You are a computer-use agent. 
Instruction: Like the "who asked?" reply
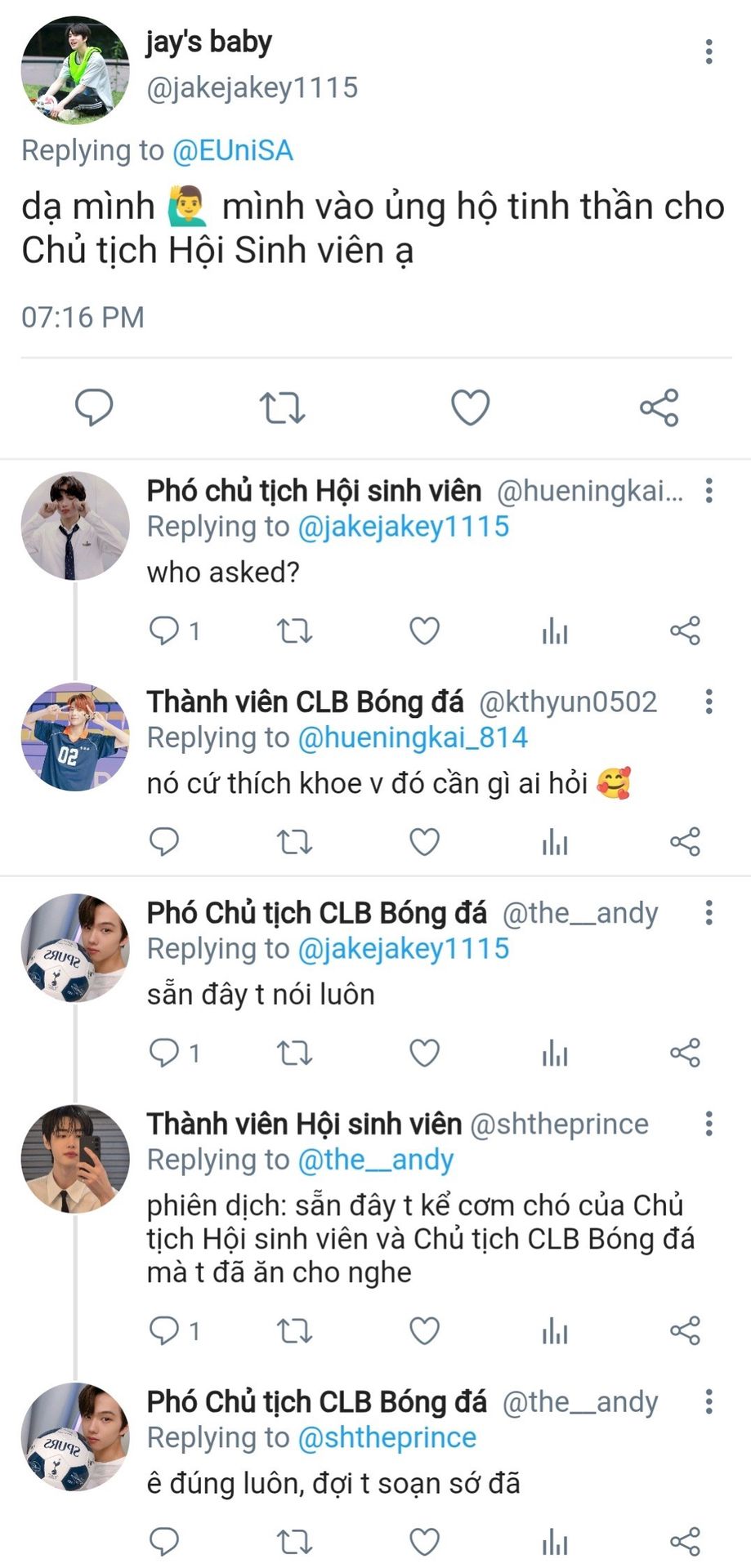click(x=424, y=630)
